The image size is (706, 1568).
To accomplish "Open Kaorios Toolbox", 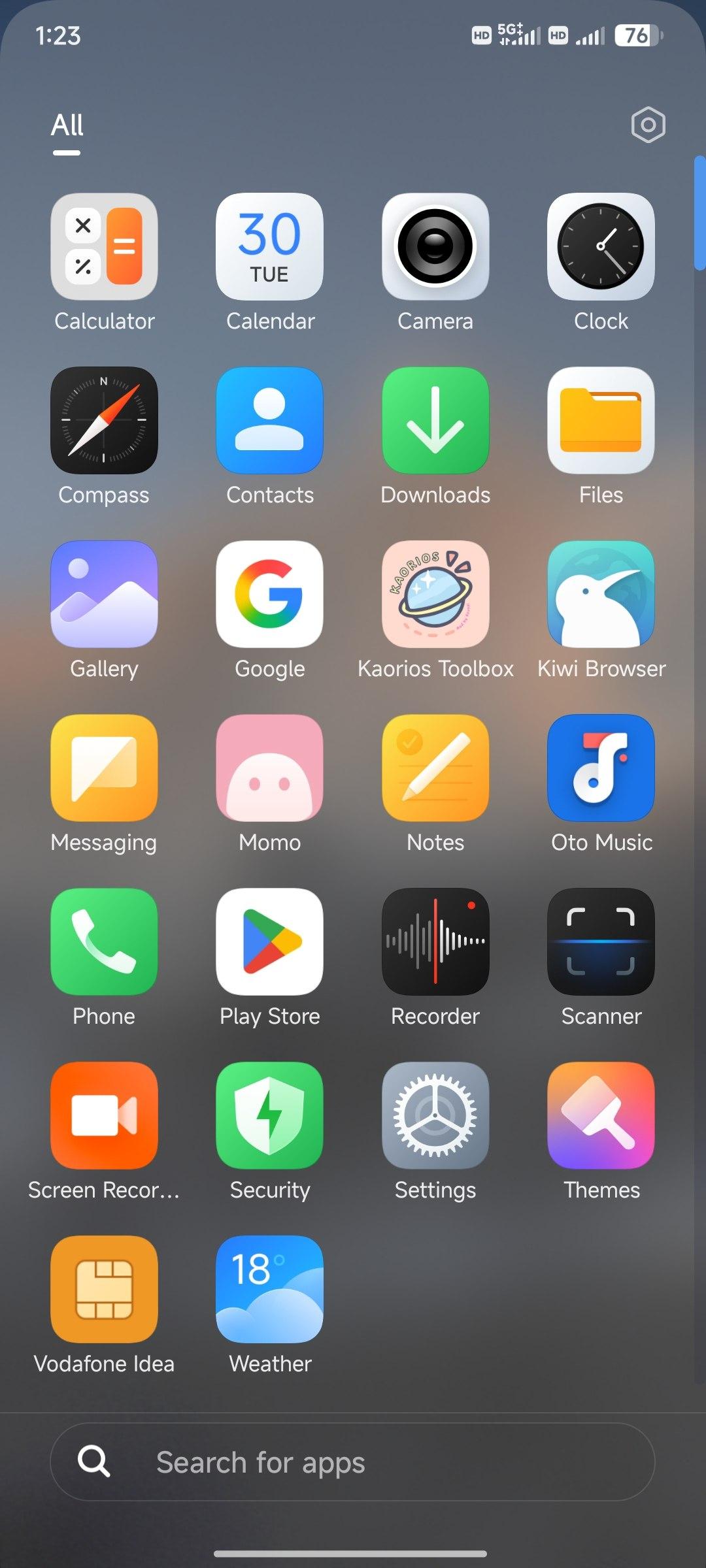I will pos(435,595).
